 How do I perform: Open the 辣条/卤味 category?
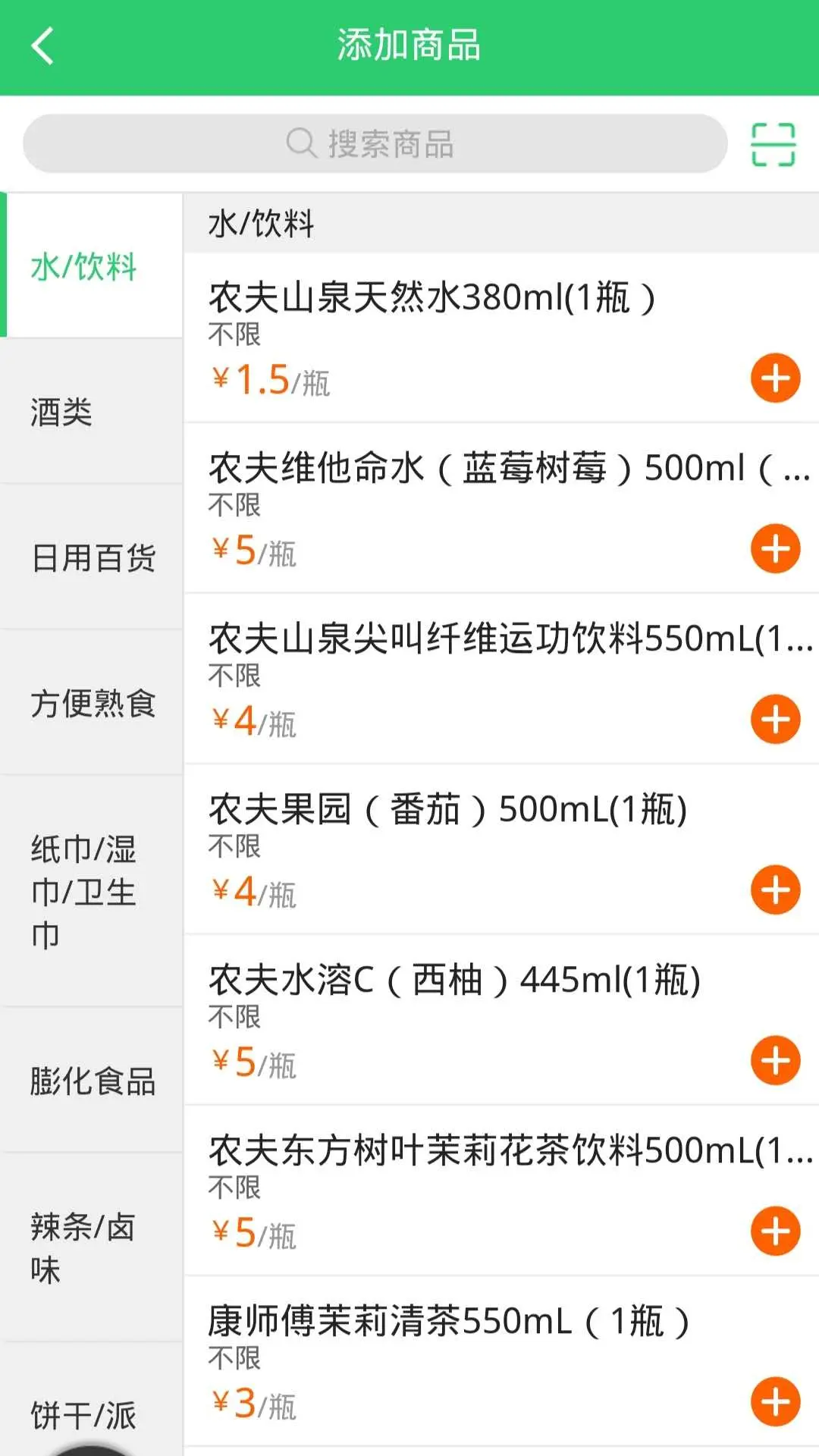[x=83, y=1246]
